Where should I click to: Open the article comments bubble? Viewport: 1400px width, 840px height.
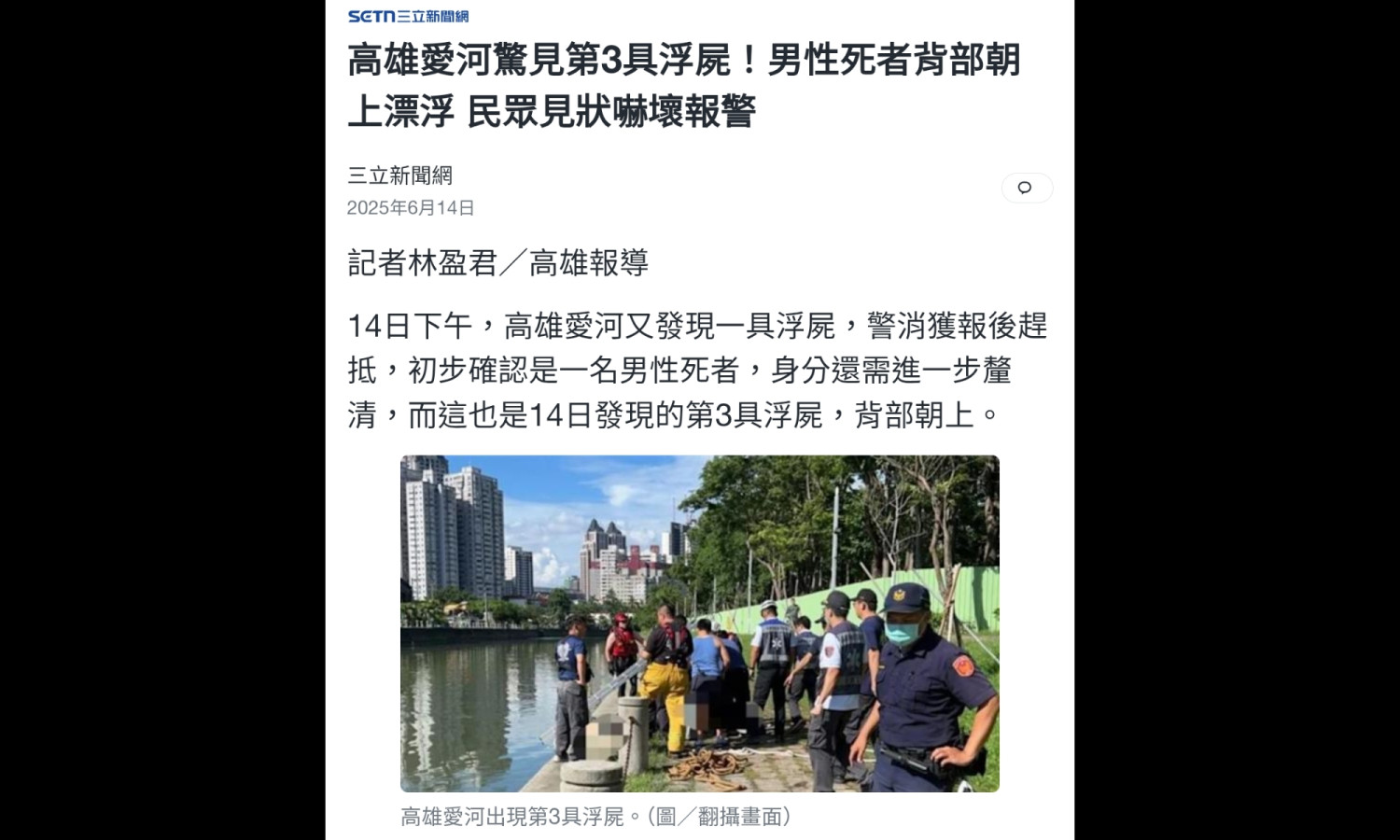coord(1026,188)
